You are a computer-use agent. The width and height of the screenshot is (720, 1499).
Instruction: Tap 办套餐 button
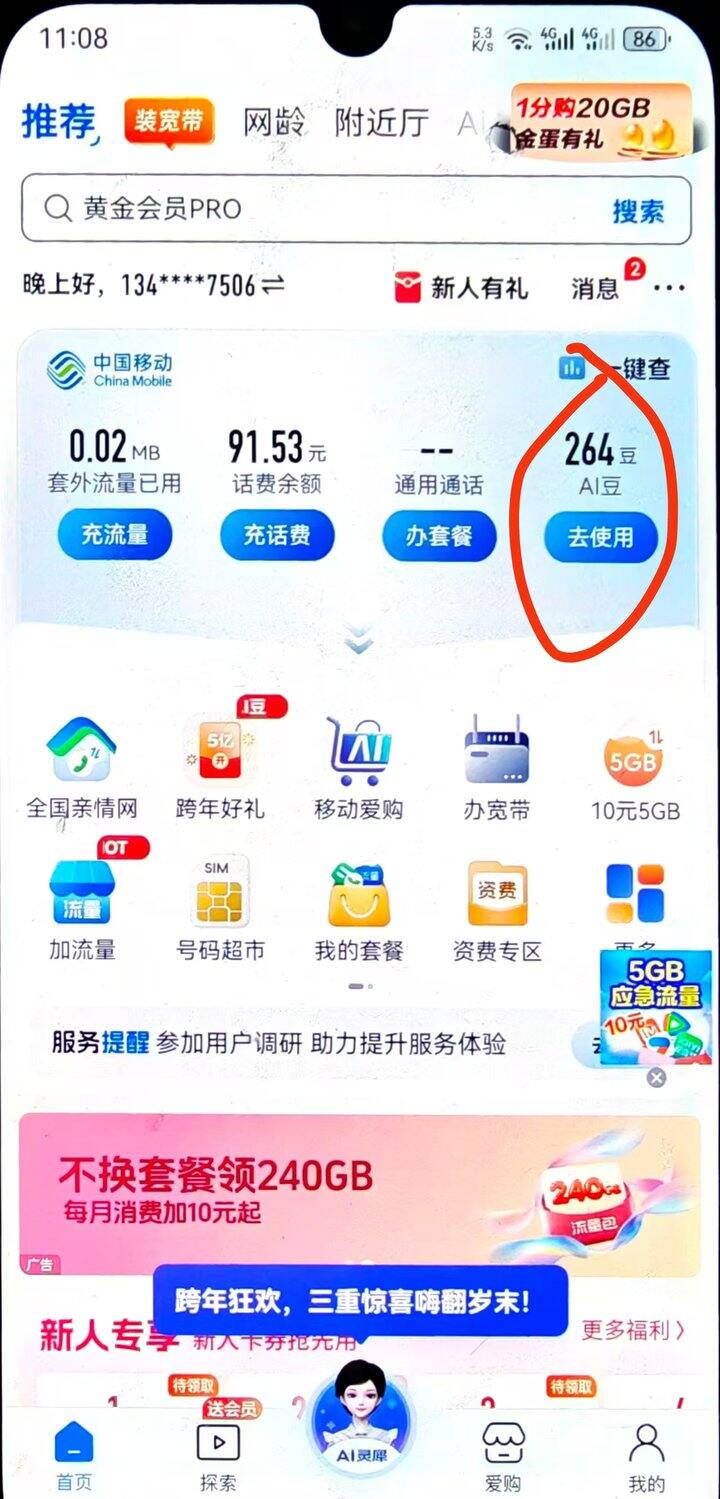439,535
